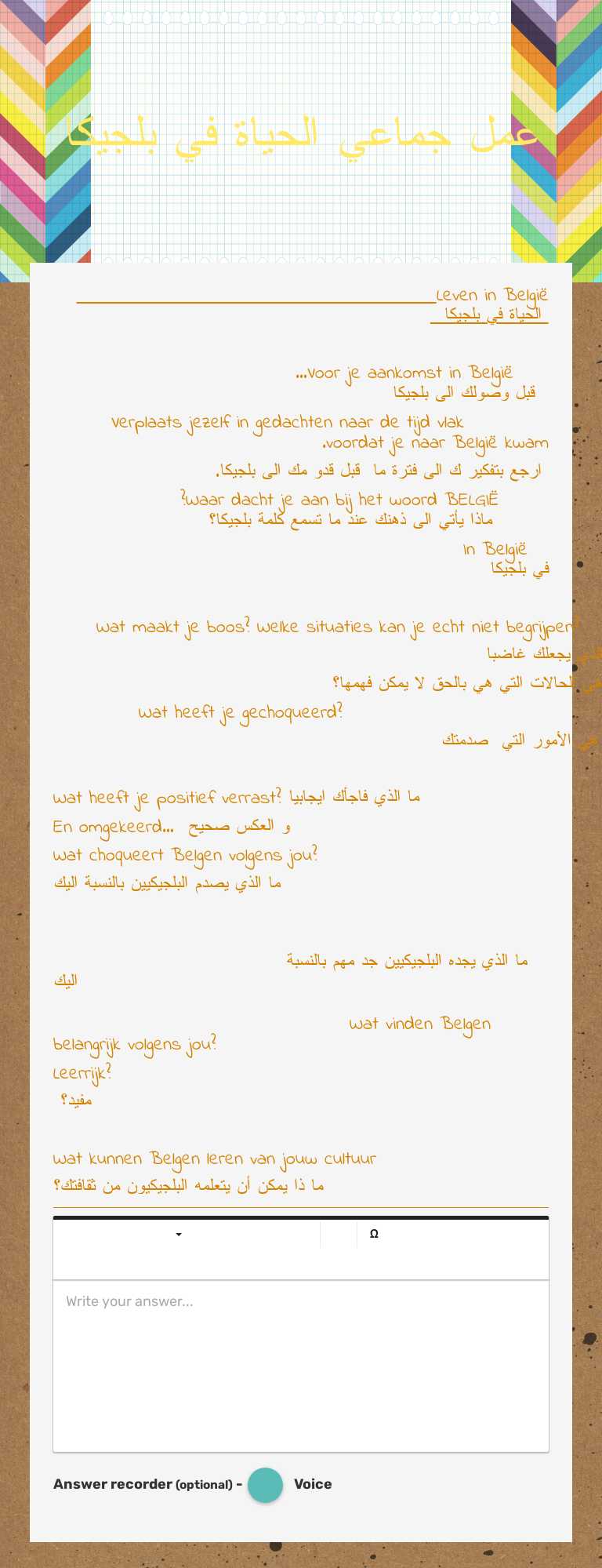Click the 'Voice' button label
The width and height of the screenshot is (602, 1568).
[x=313, y=1484]
